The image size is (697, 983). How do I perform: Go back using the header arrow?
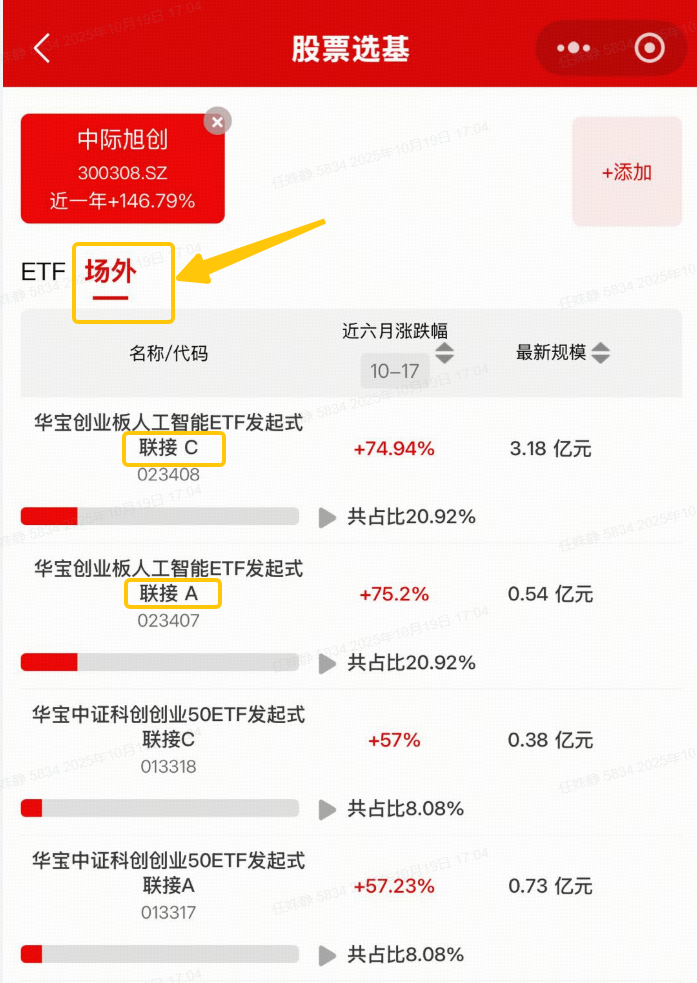point(42,48)
